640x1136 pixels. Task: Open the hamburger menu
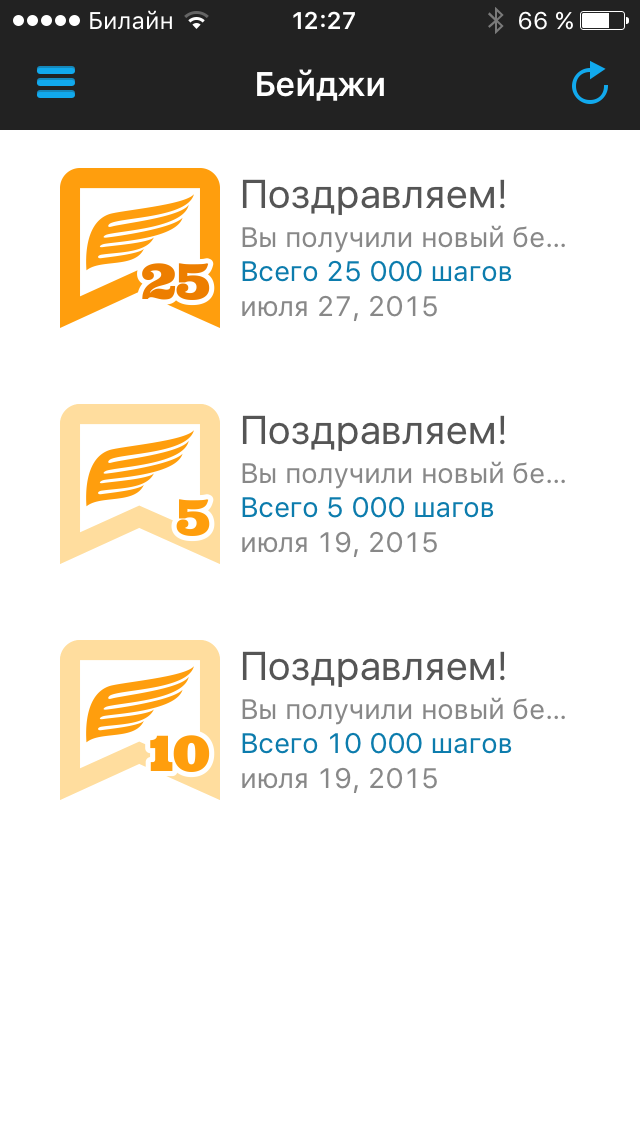tap(56, 83)
